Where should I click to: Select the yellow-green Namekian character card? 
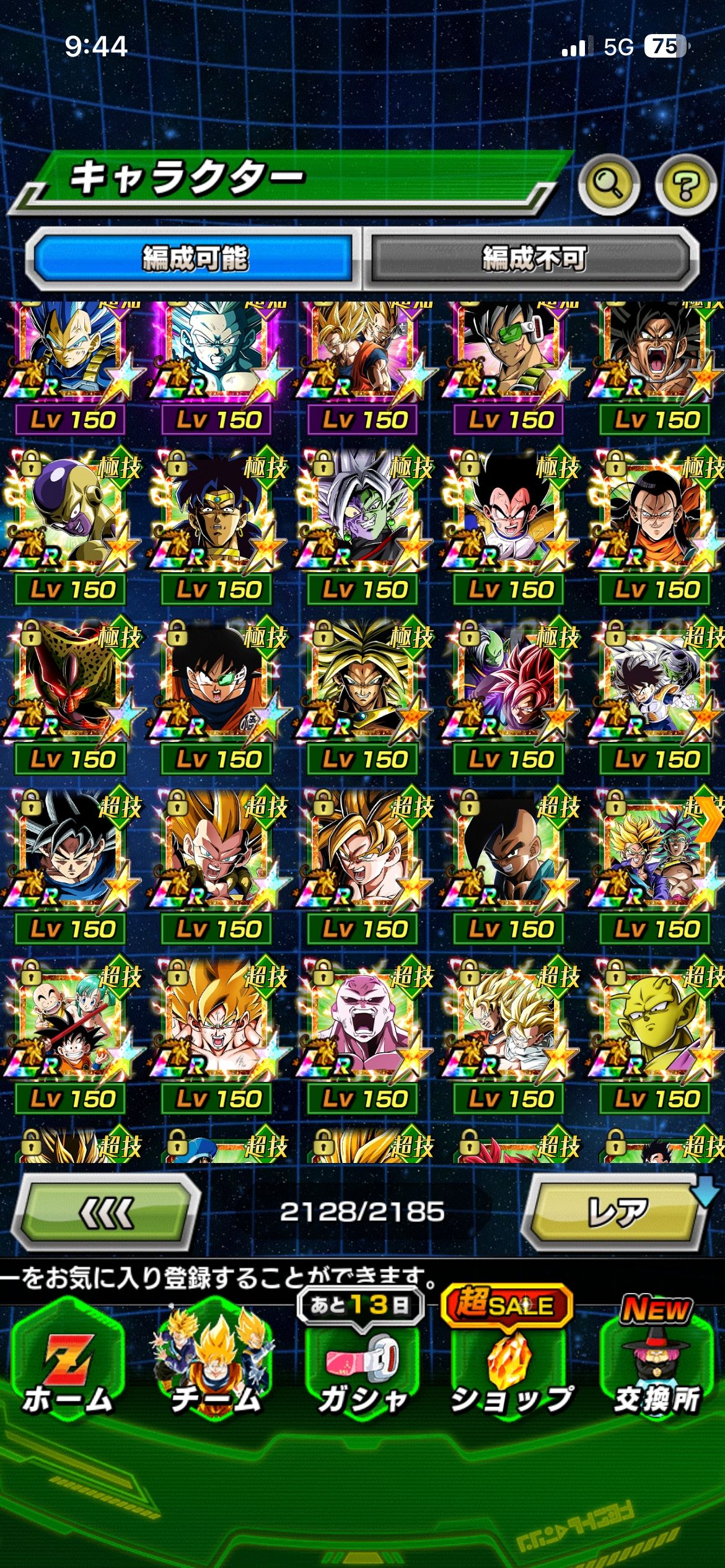pos(657,1026)
